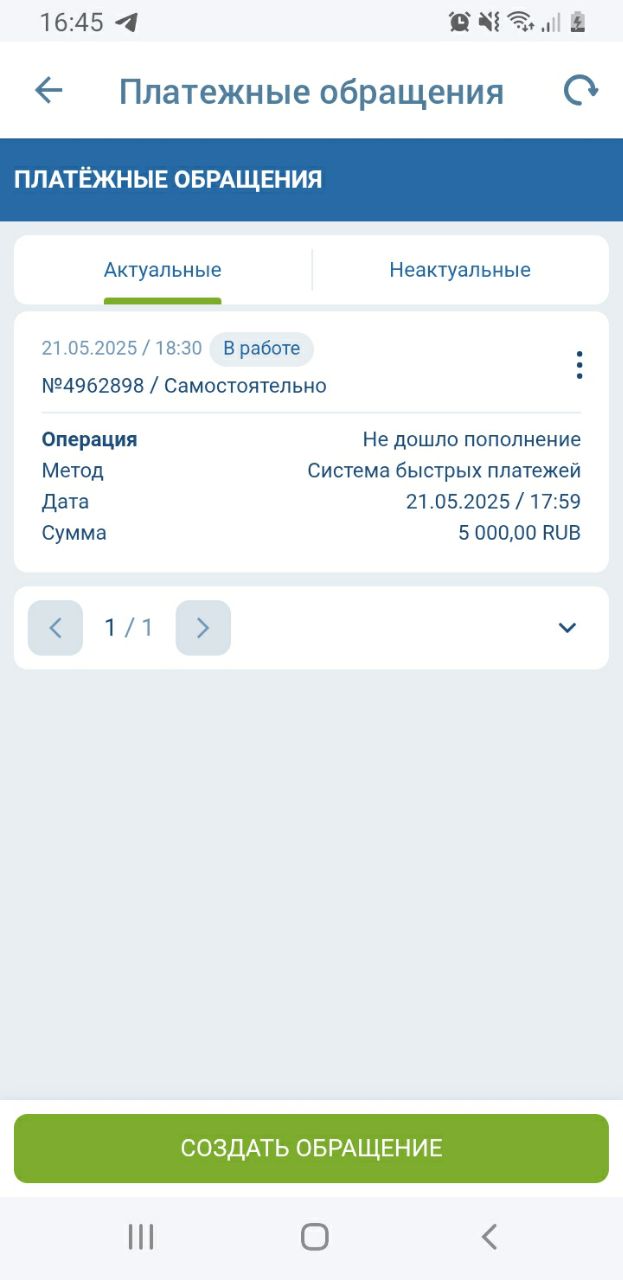The image size is (623, 1280).
Task: Switch to the Неактуальные tab
Action: point(460,270)
